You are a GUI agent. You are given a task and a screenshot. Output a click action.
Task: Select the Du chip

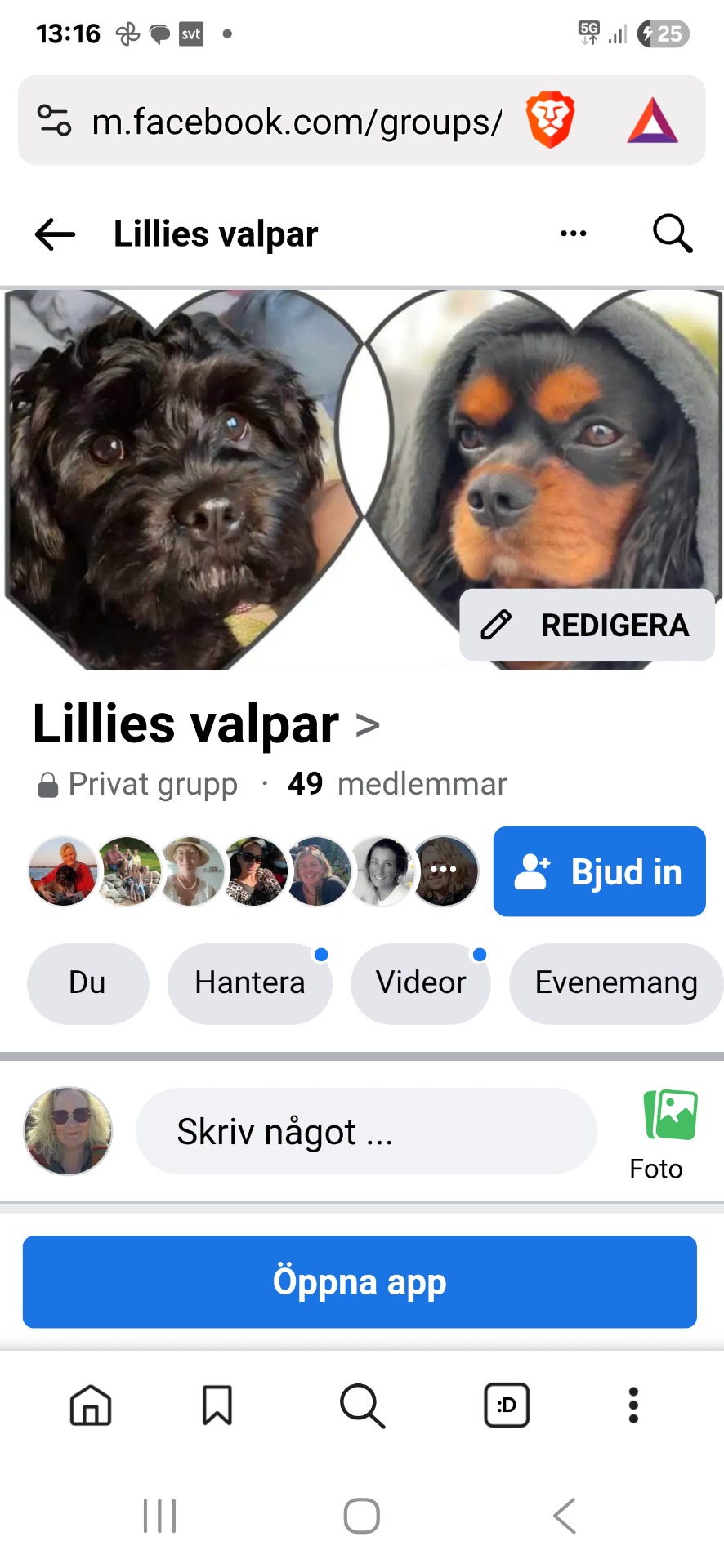87,982
